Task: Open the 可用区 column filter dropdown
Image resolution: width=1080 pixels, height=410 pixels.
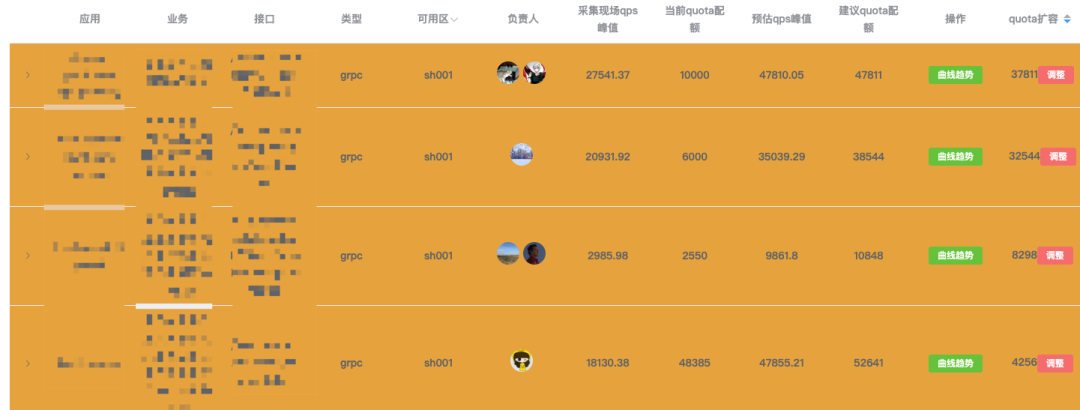Action: pos(455,20)
